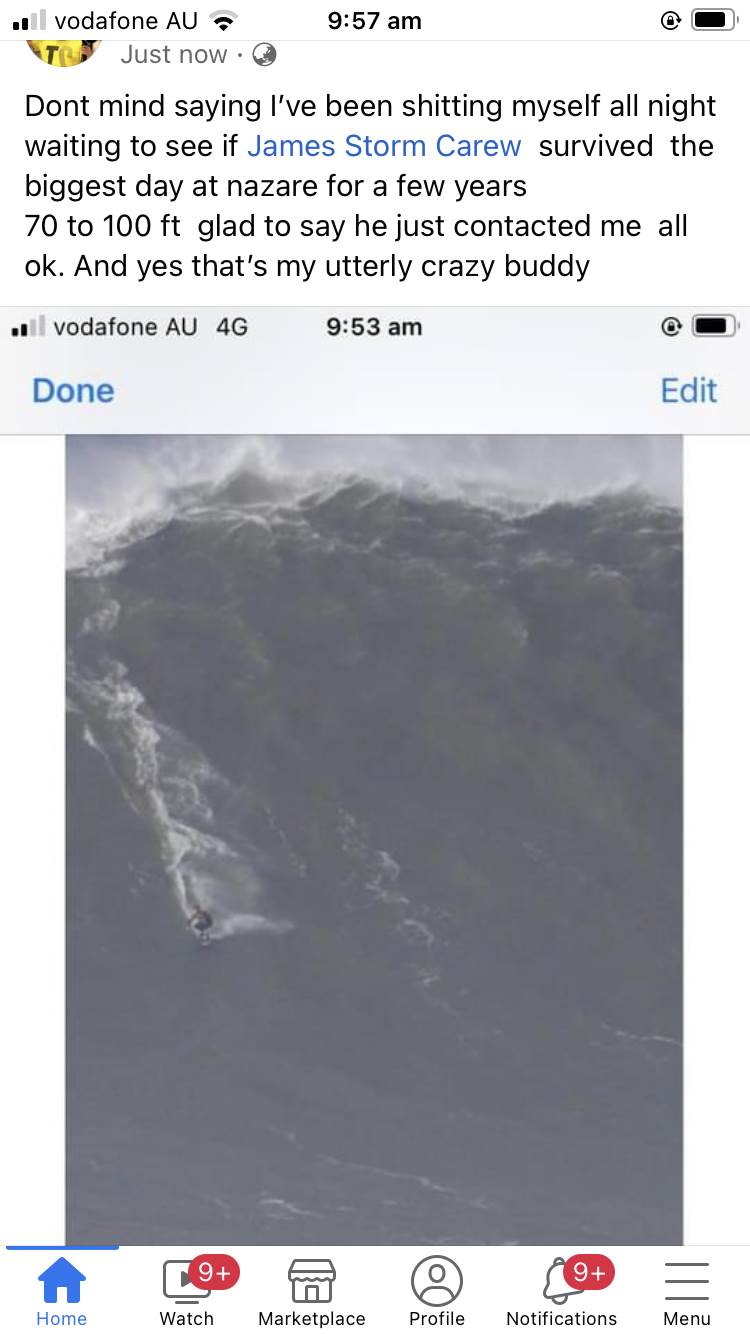Open James Storm Carew's tagged profile
The height and width of the screenshot is (1334, 750).
click(384, 146)
